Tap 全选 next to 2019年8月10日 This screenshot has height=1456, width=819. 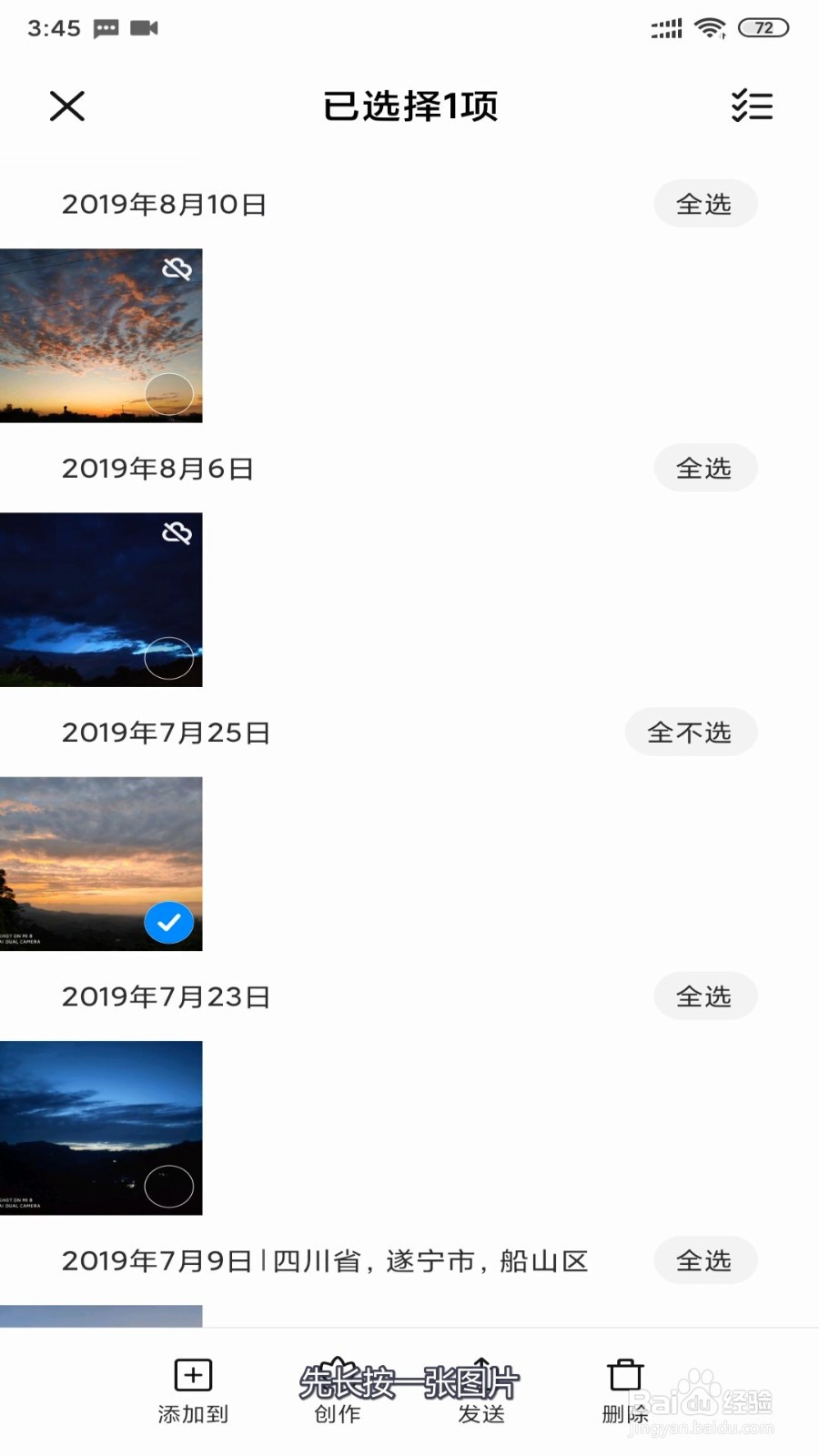[x=705, y=204]
